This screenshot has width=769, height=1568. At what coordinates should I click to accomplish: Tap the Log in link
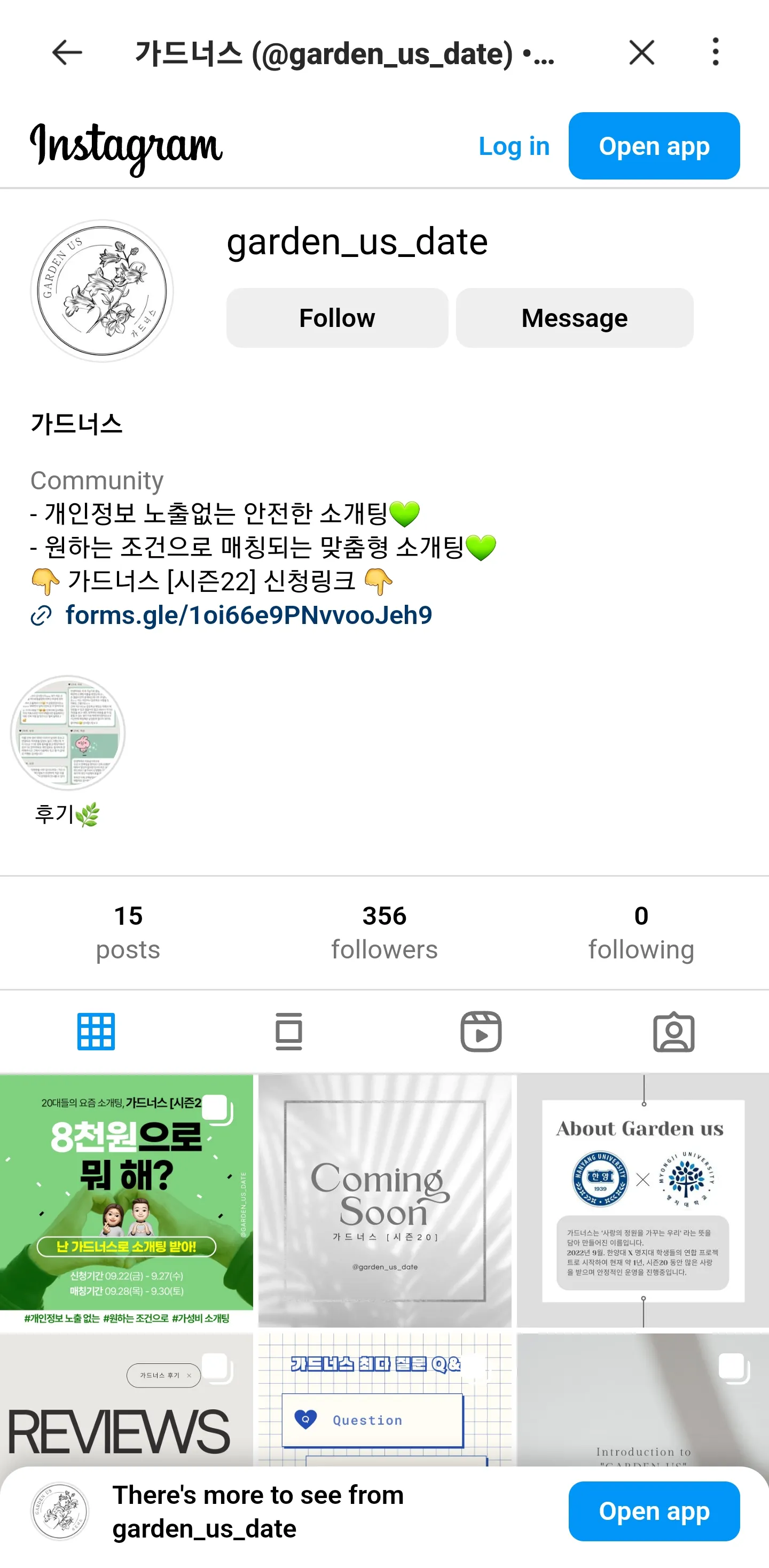[514, 146]
